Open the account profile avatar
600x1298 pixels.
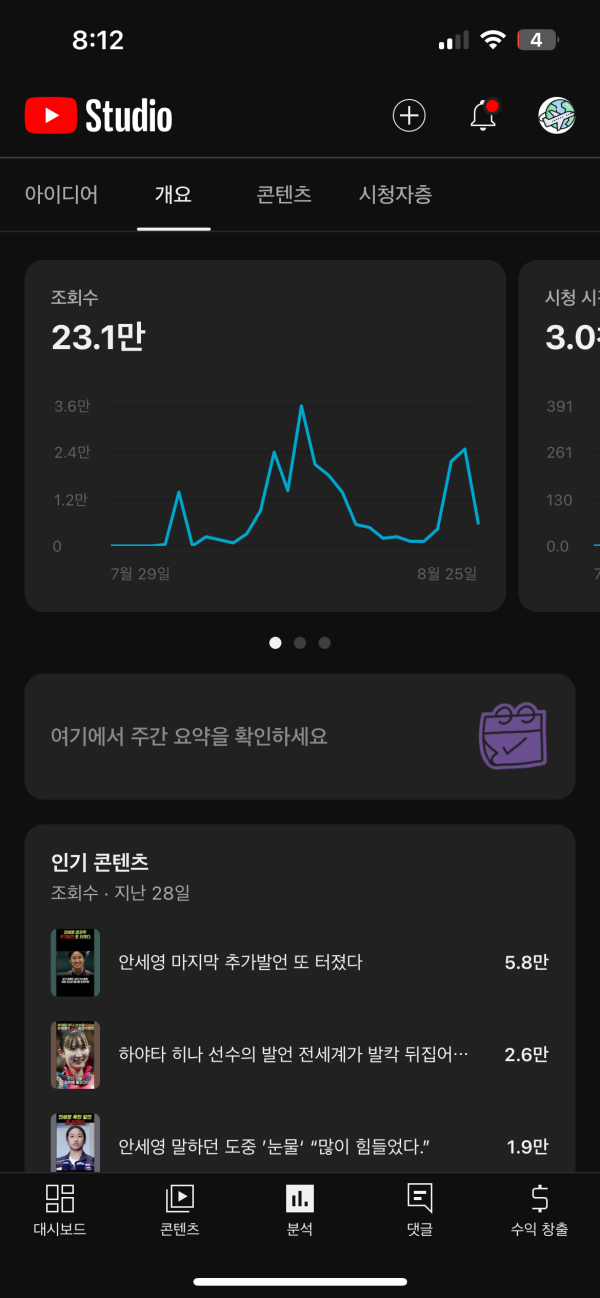point(556,116)
